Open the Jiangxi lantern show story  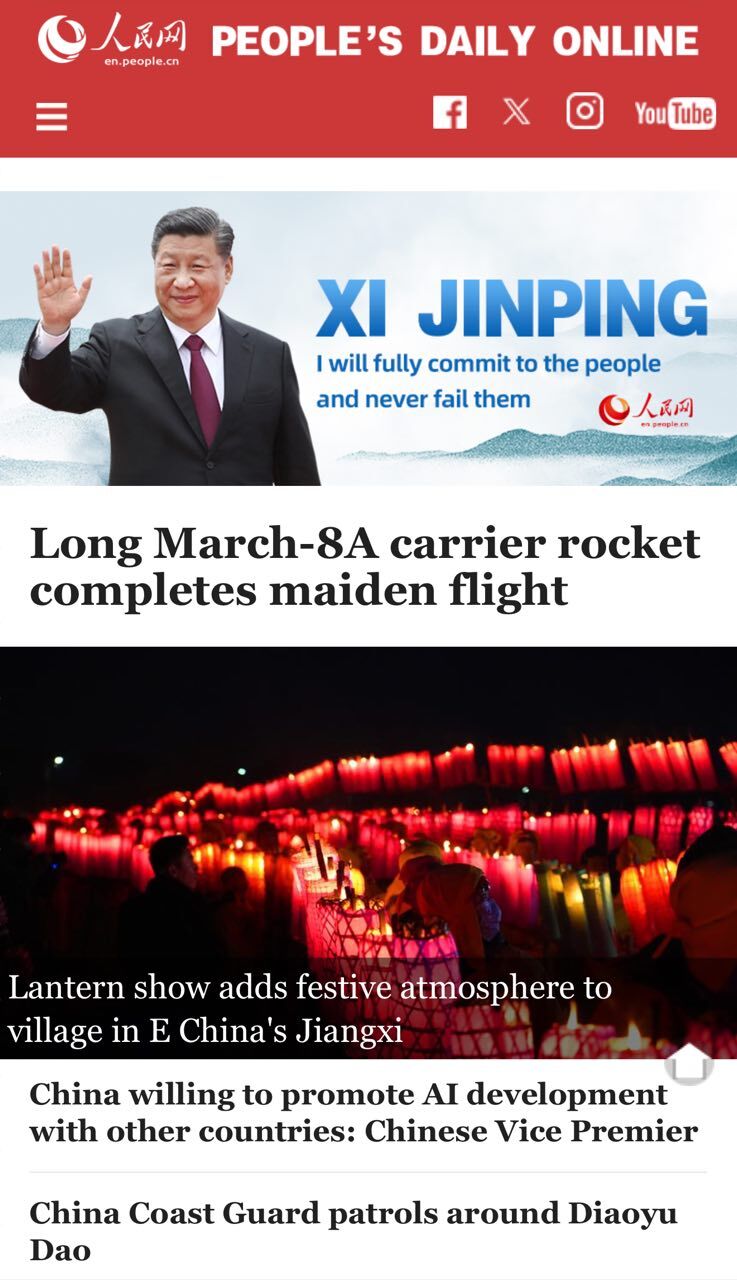coord(368,850)
